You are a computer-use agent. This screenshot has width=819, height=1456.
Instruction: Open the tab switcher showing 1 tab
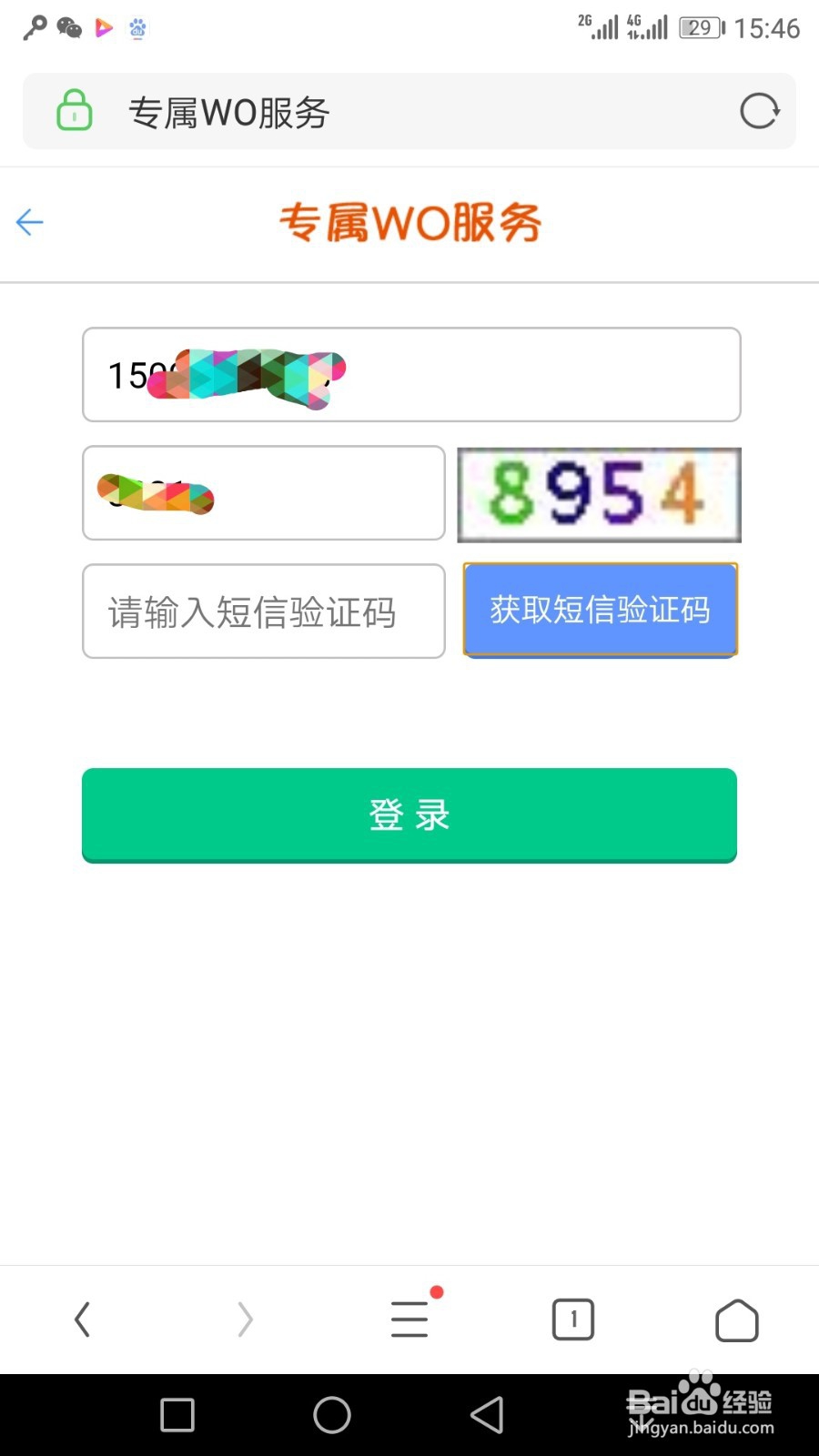tap(572, 1319)
